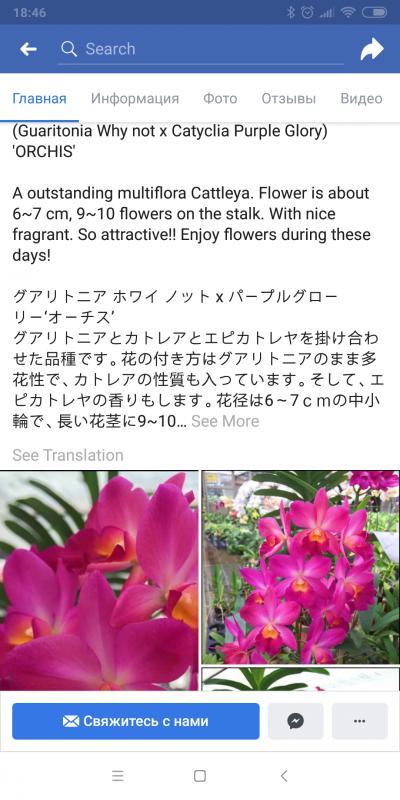
Task: Expand post with See More
Action: click(225, 421)
